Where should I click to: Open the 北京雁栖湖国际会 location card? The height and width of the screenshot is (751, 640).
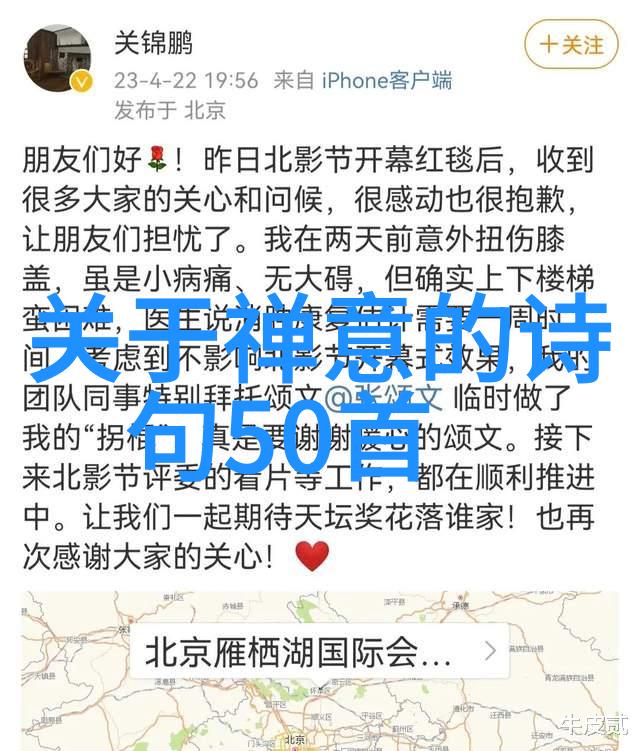tap(320, 653)
